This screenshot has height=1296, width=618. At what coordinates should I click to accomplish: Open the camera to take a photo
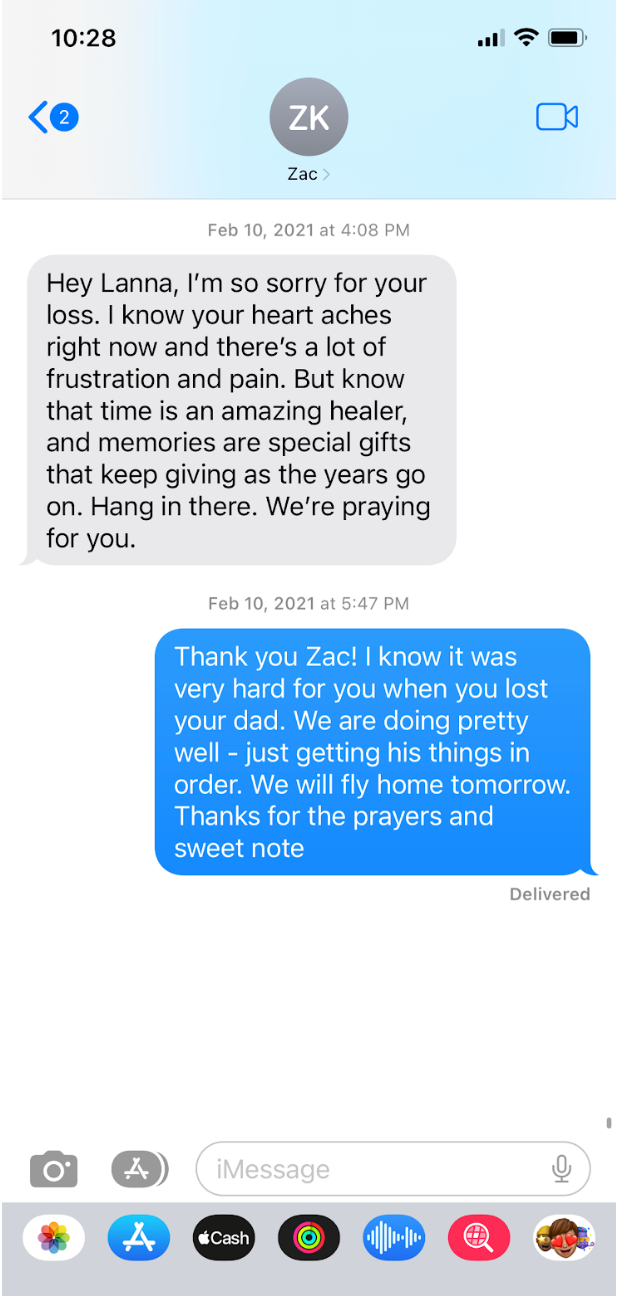click(54, 1168)
